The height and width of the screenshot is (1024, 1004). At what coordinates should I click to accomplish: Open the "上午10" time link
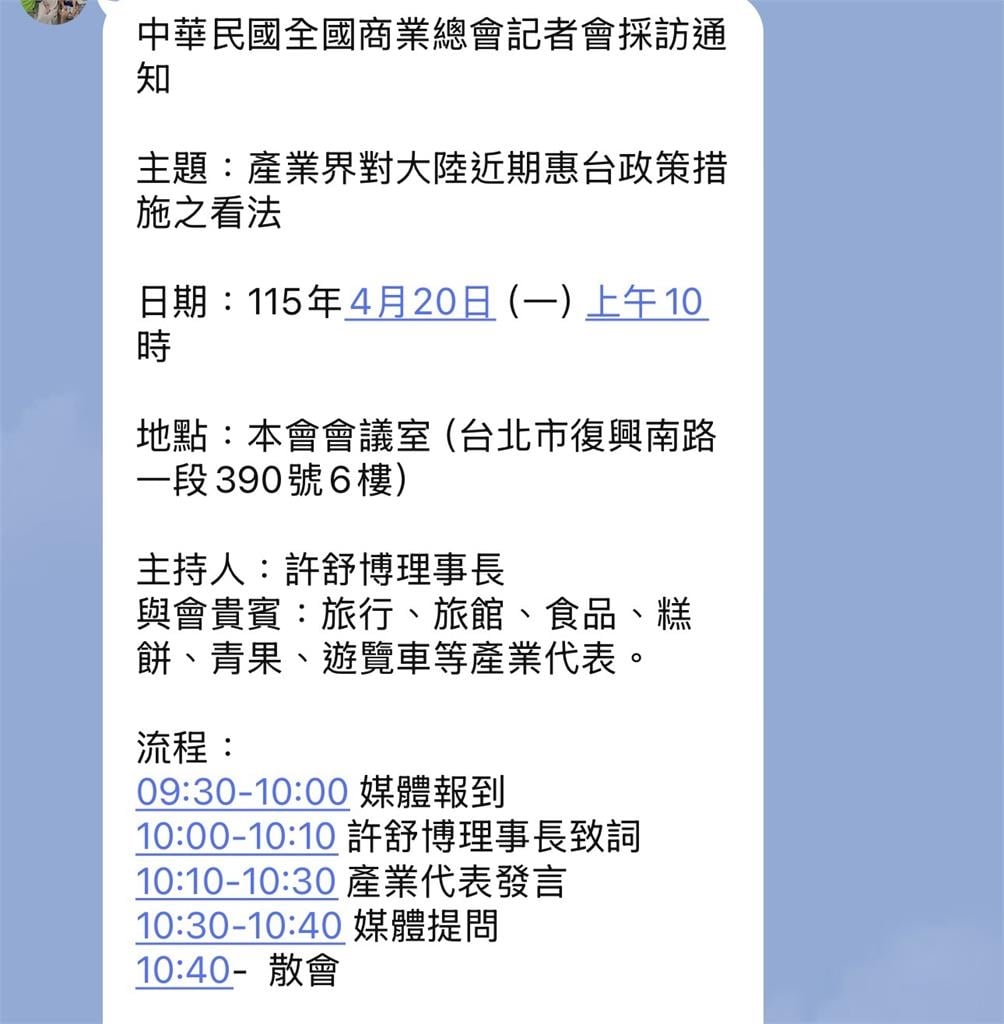click(646, 303)
